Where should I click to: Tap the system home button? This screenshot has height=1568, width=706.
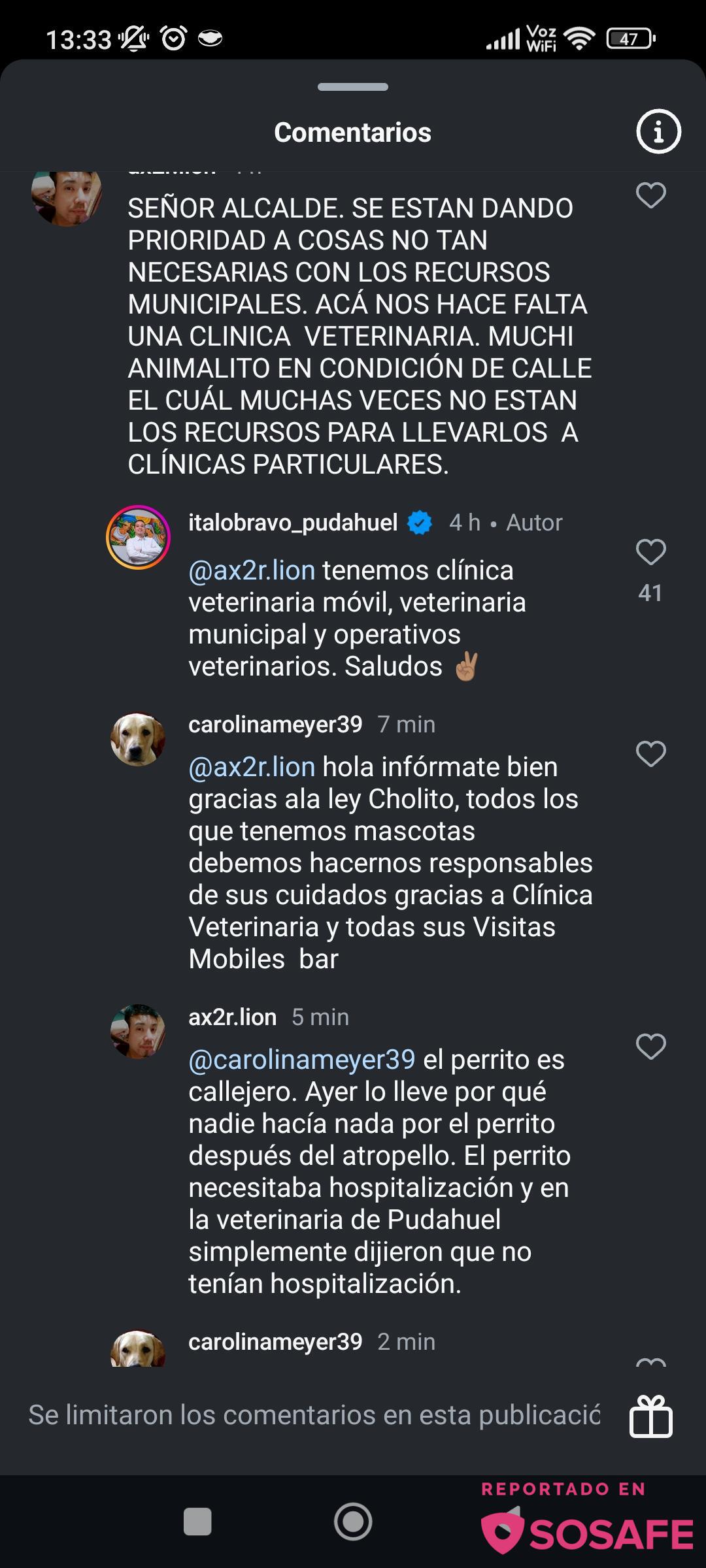coord(353,1521)
